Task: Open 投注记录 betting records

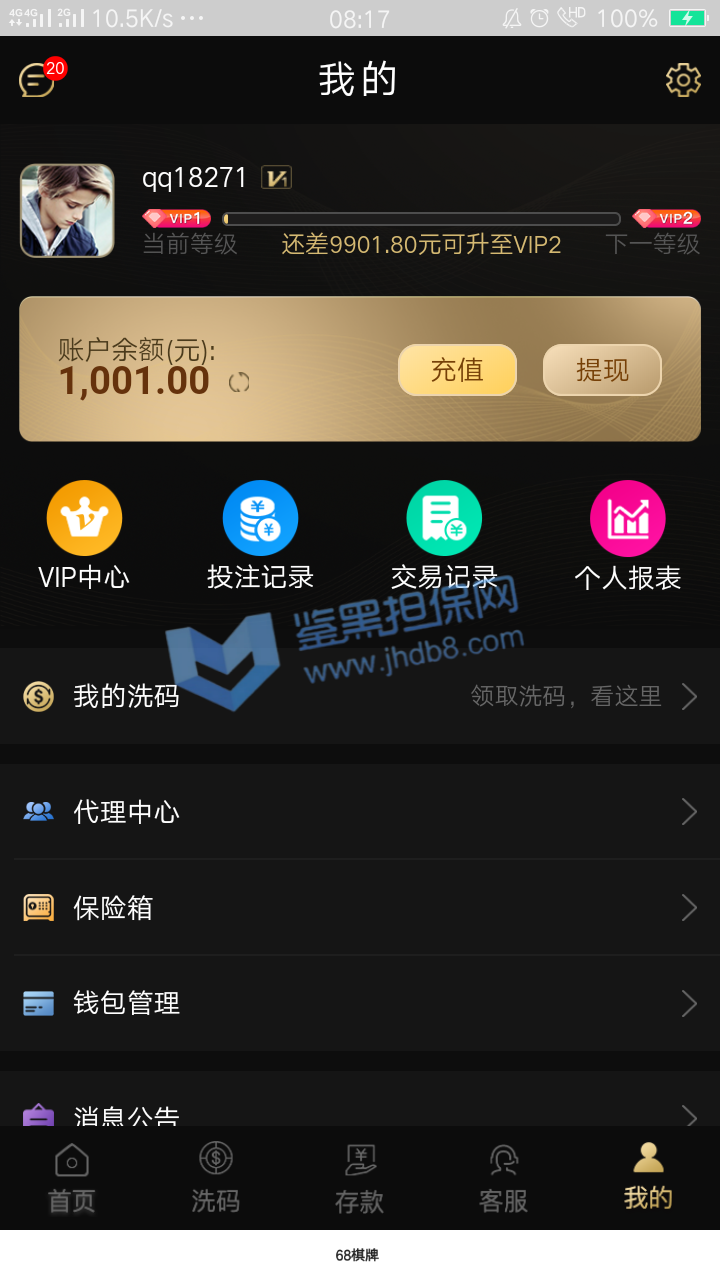Action: tap(260, 536)
